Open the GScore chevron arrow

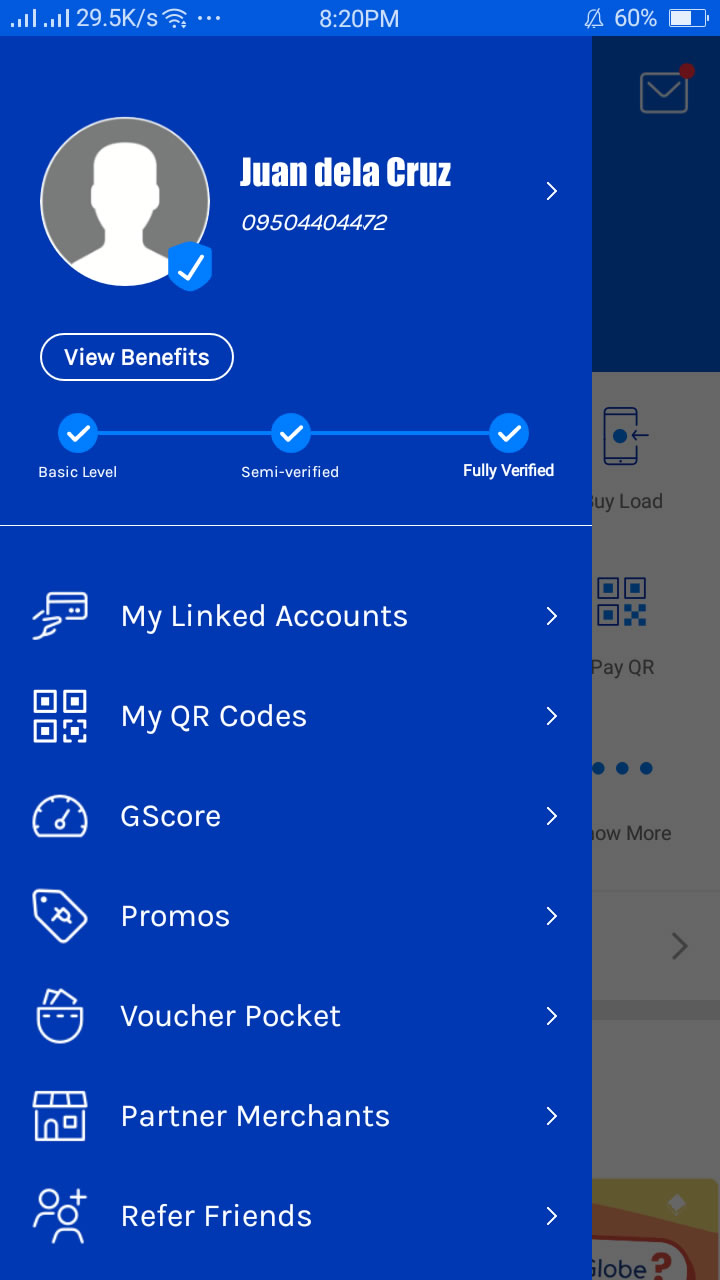coord(551,816)
